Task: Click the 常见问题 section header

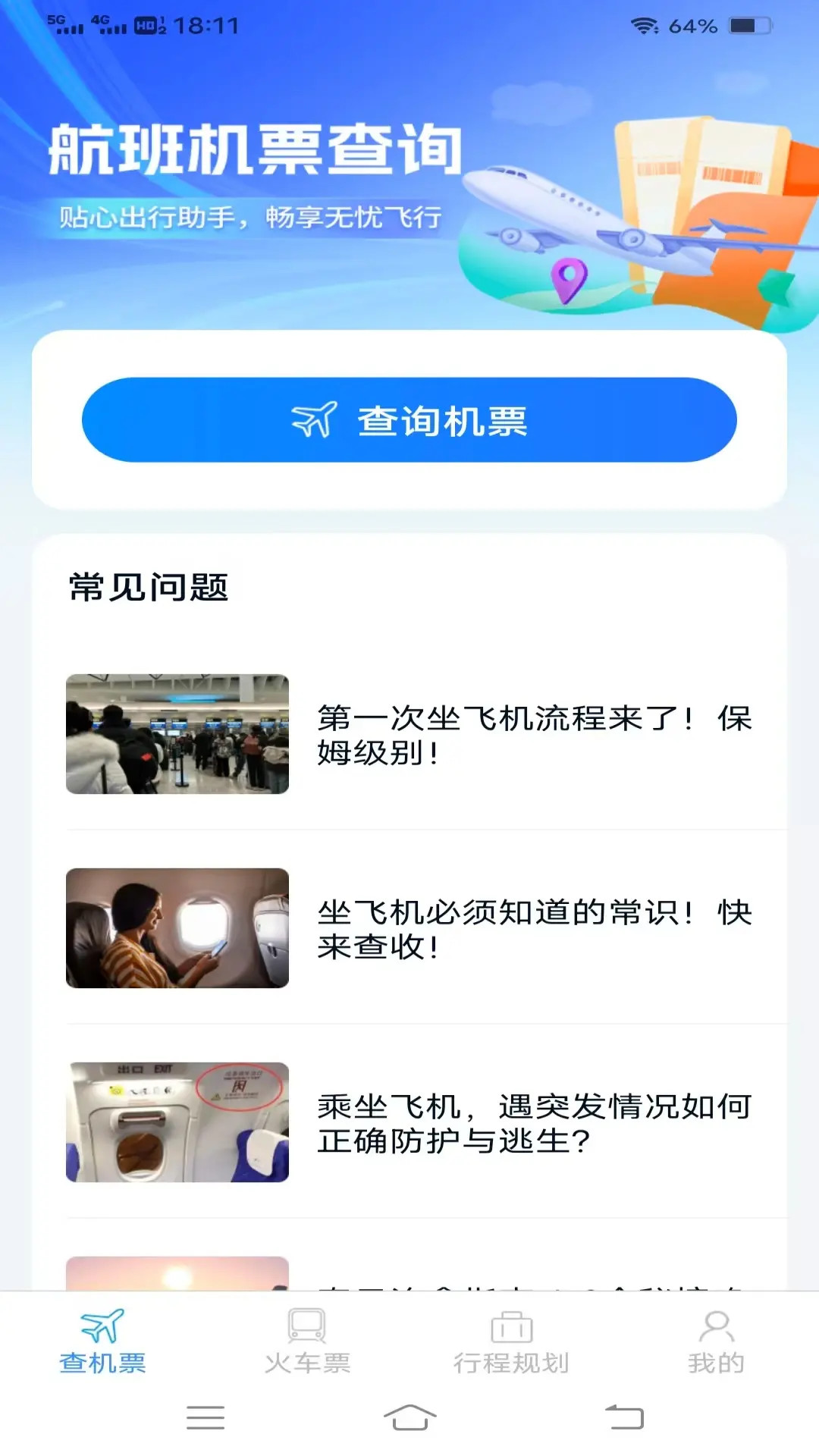Action: pyautogui.click(x=149, y=586)
